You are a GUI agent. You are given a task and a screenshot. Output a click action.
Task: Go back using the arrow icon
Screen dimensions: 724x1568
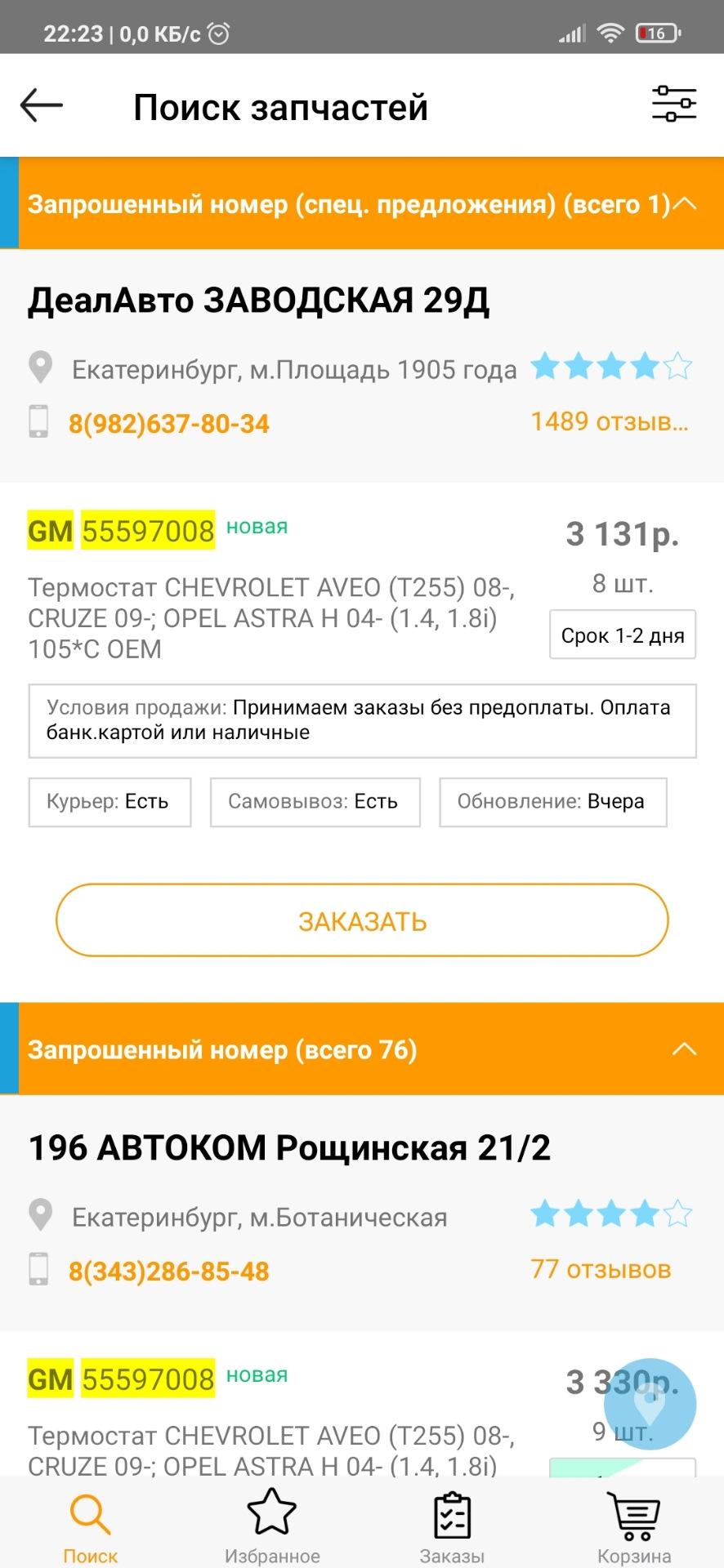[42, 105]
